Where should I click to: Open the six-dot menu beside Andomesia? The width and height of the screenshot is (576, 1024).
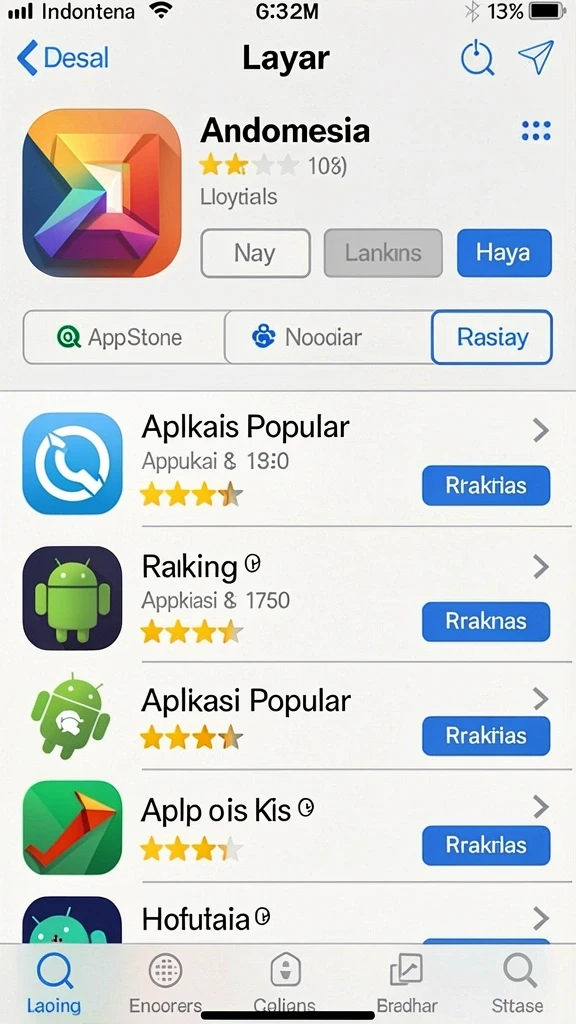[x=536, y=131]
